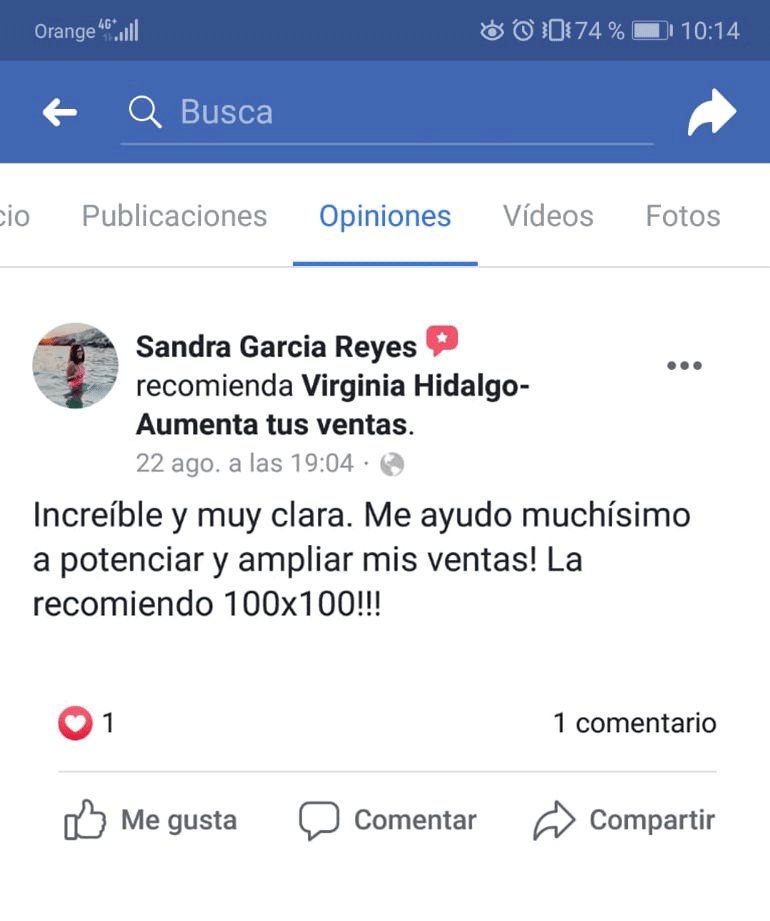Switch to the Fotos tab
The width and height of the screenshot is (770, 921).
[683, 216]
